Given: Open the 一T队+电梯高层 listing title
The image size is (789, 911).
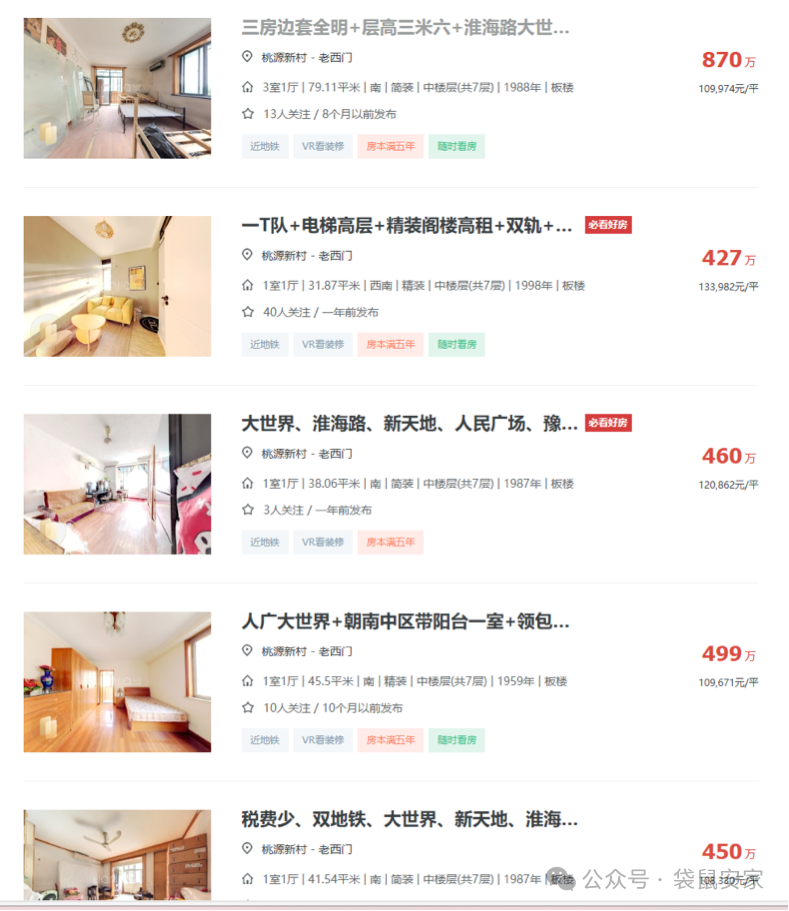Looking at the screenshot, I should pos(405,226).
